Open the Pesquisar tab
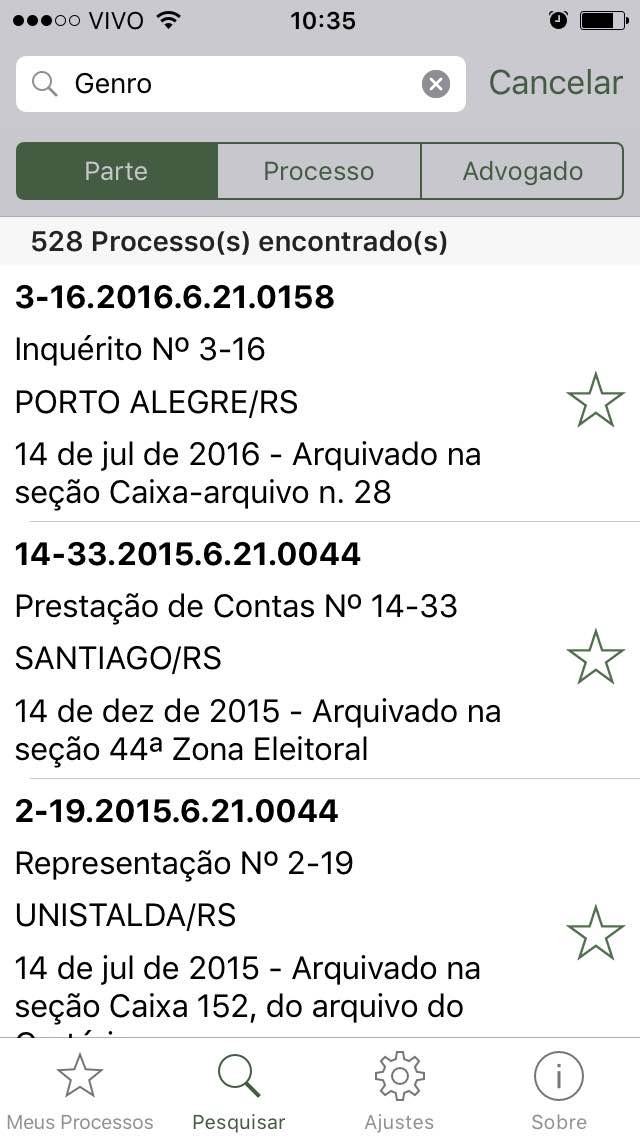The width and height of the screenshot is (640, 1136). (x=239, y=1090)
